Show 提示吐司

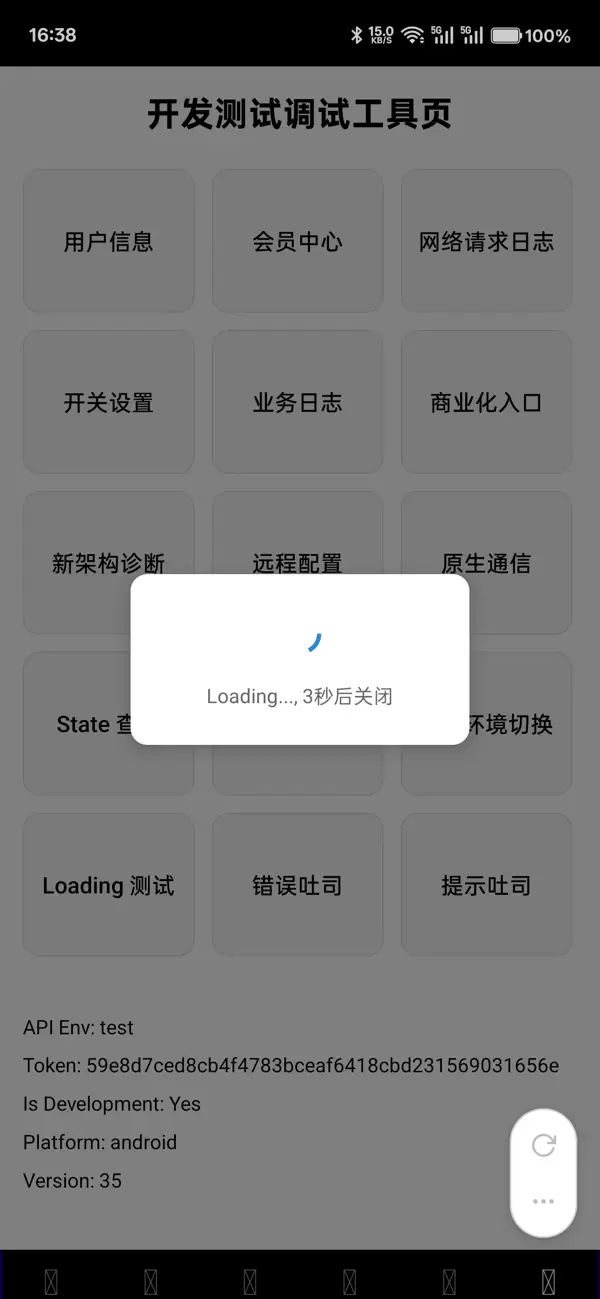[486, 885]
